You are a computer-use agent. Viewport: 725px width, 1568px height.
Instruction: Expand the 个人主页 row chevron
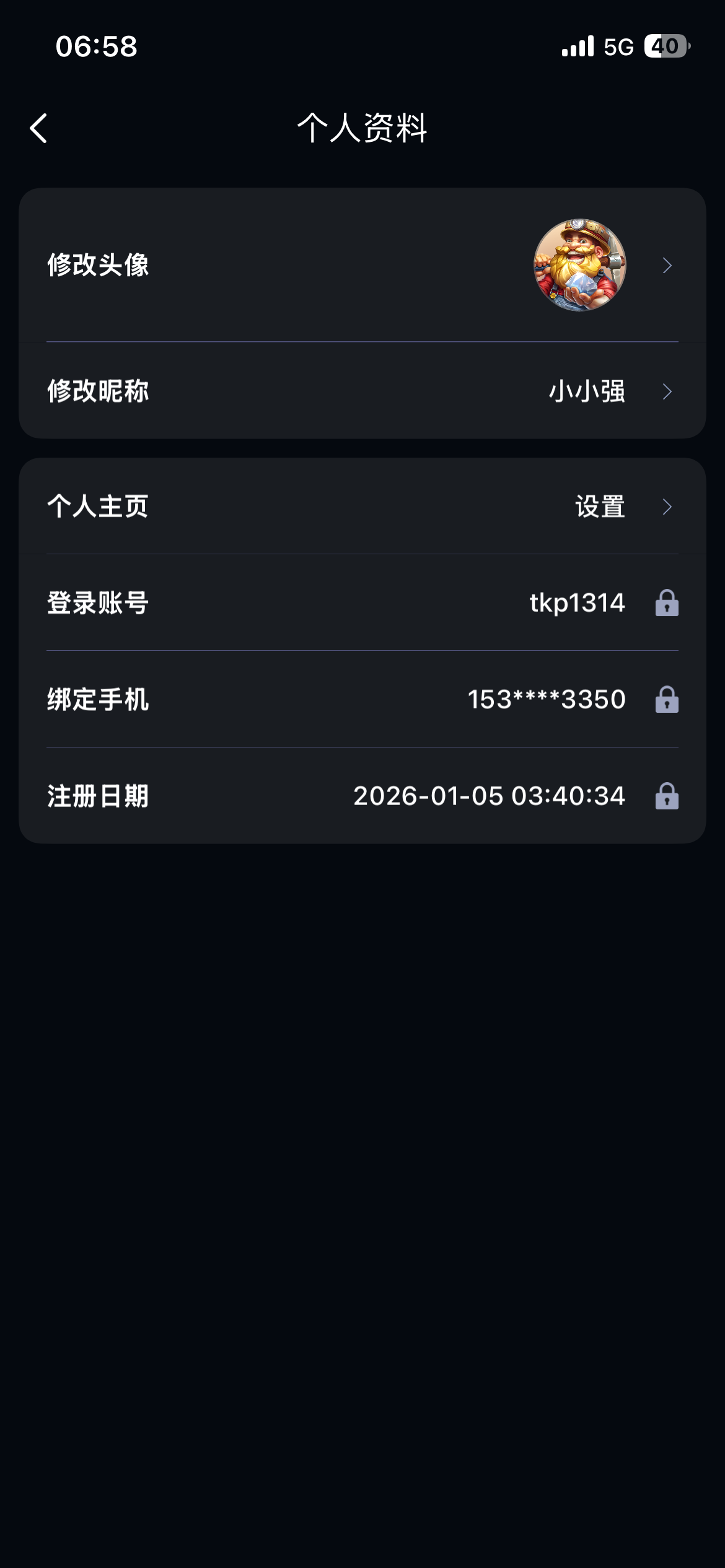667,507
